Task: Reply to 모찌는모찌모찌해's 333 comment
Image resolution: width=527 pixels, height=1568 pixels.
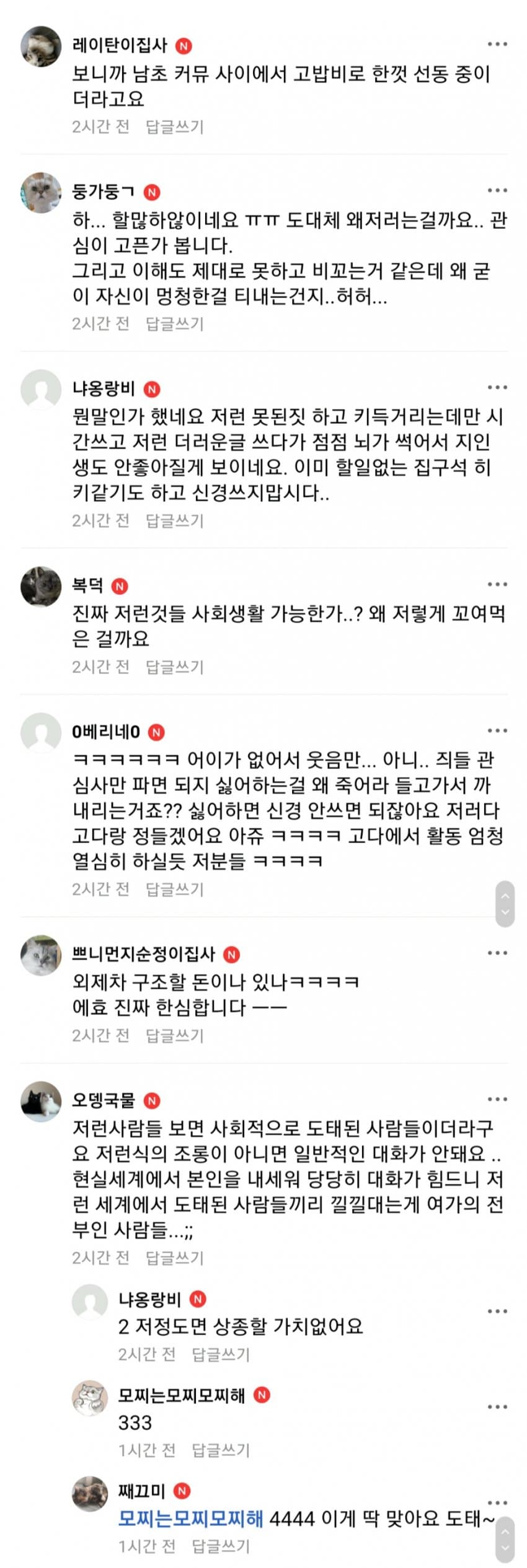Action: click(x=220, y=1450)
